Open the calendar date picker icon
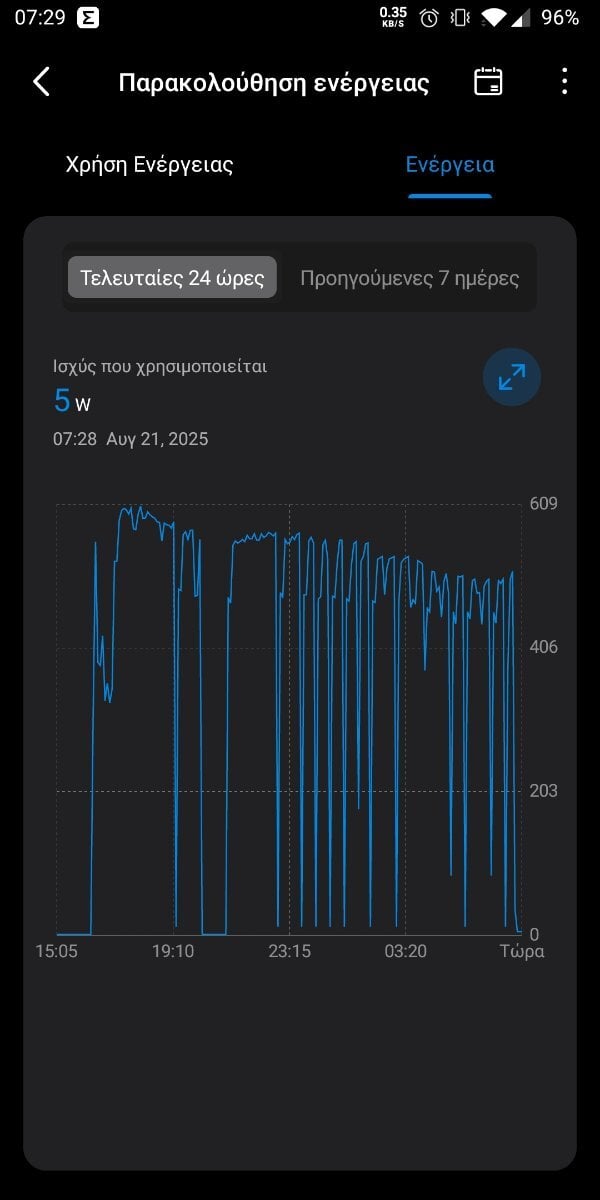The height and width of the screenshot is (1200, 600). pyautogui.click(x=488, y=82)
